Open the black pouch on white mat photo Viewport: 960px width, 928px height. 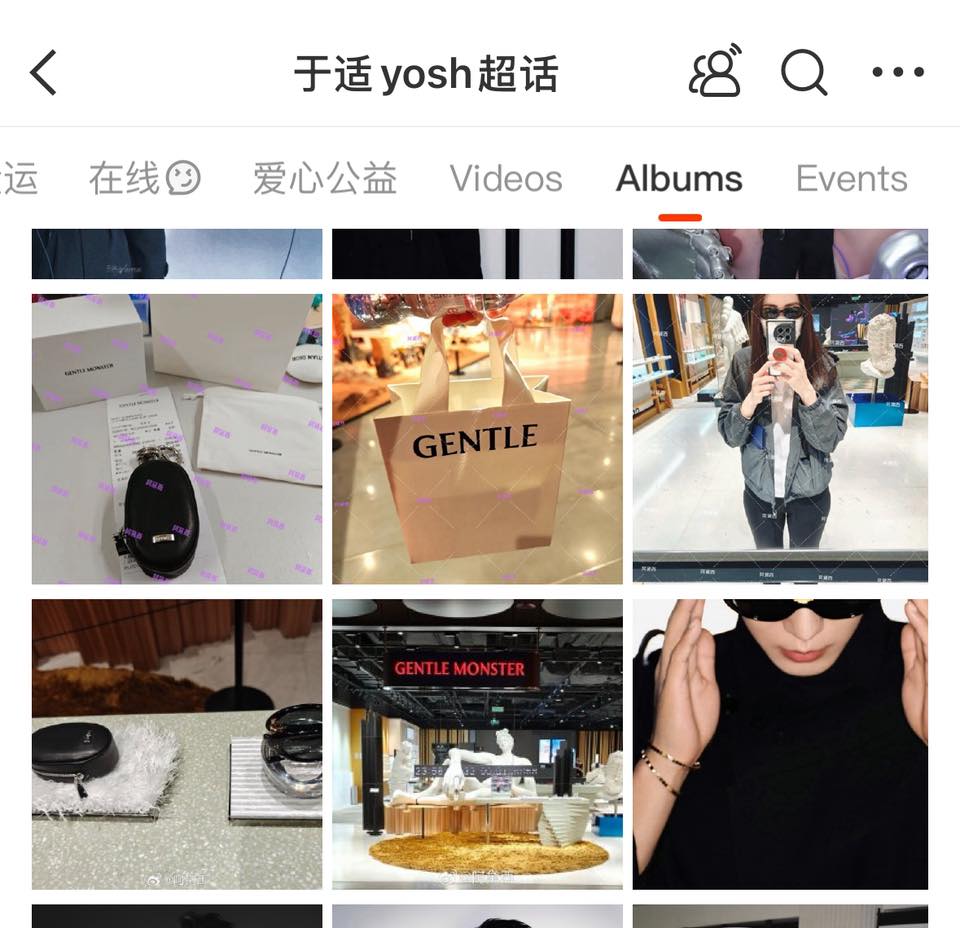click(177, 744)
